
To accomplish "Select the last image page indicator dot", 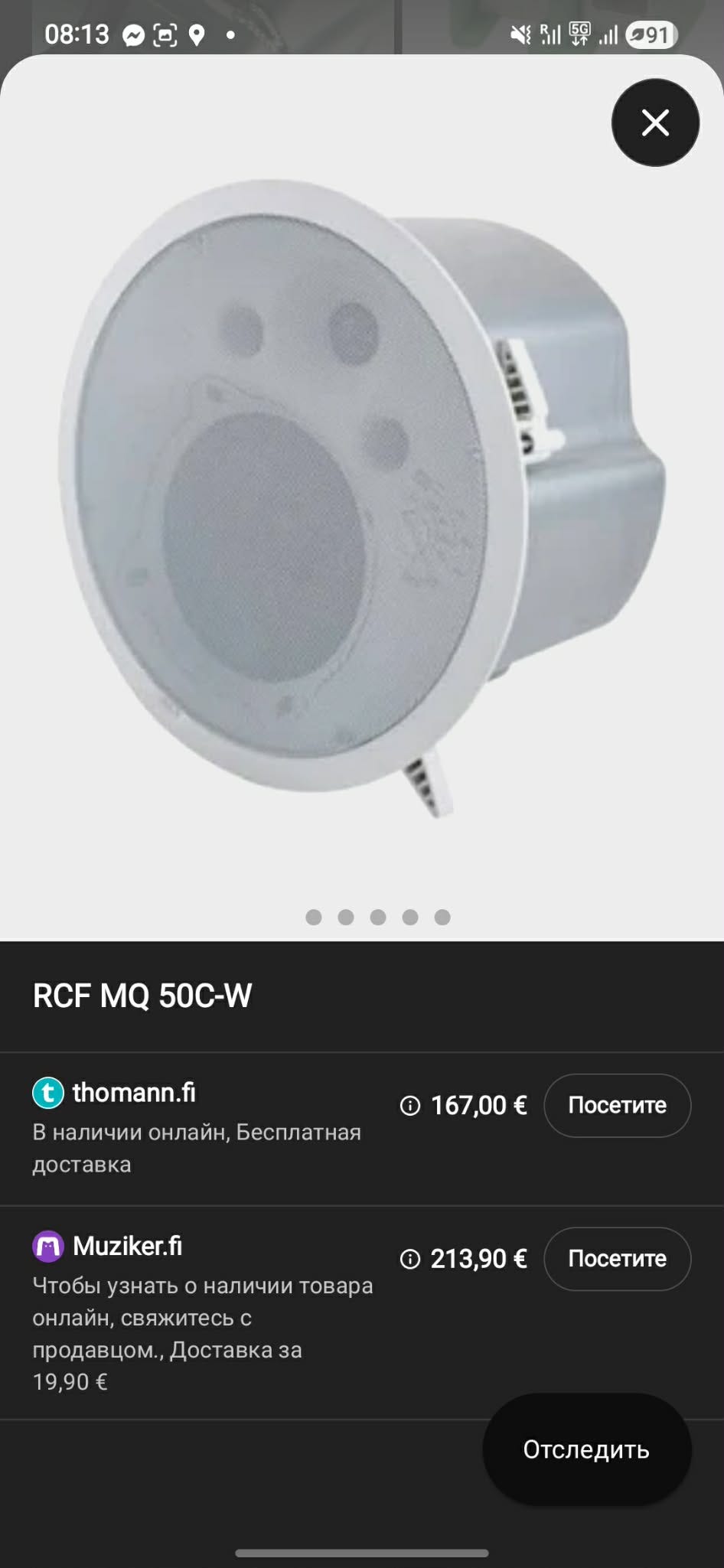I will [x=442, y=917].
